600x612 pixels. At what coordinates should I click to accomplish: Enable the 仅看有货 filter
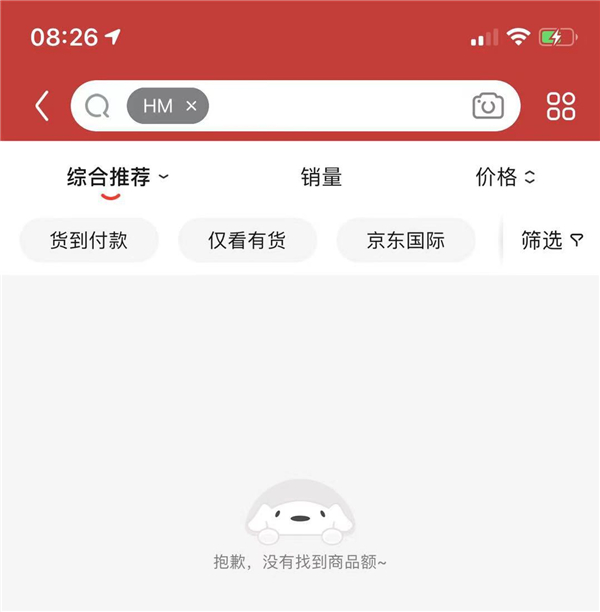247,240
